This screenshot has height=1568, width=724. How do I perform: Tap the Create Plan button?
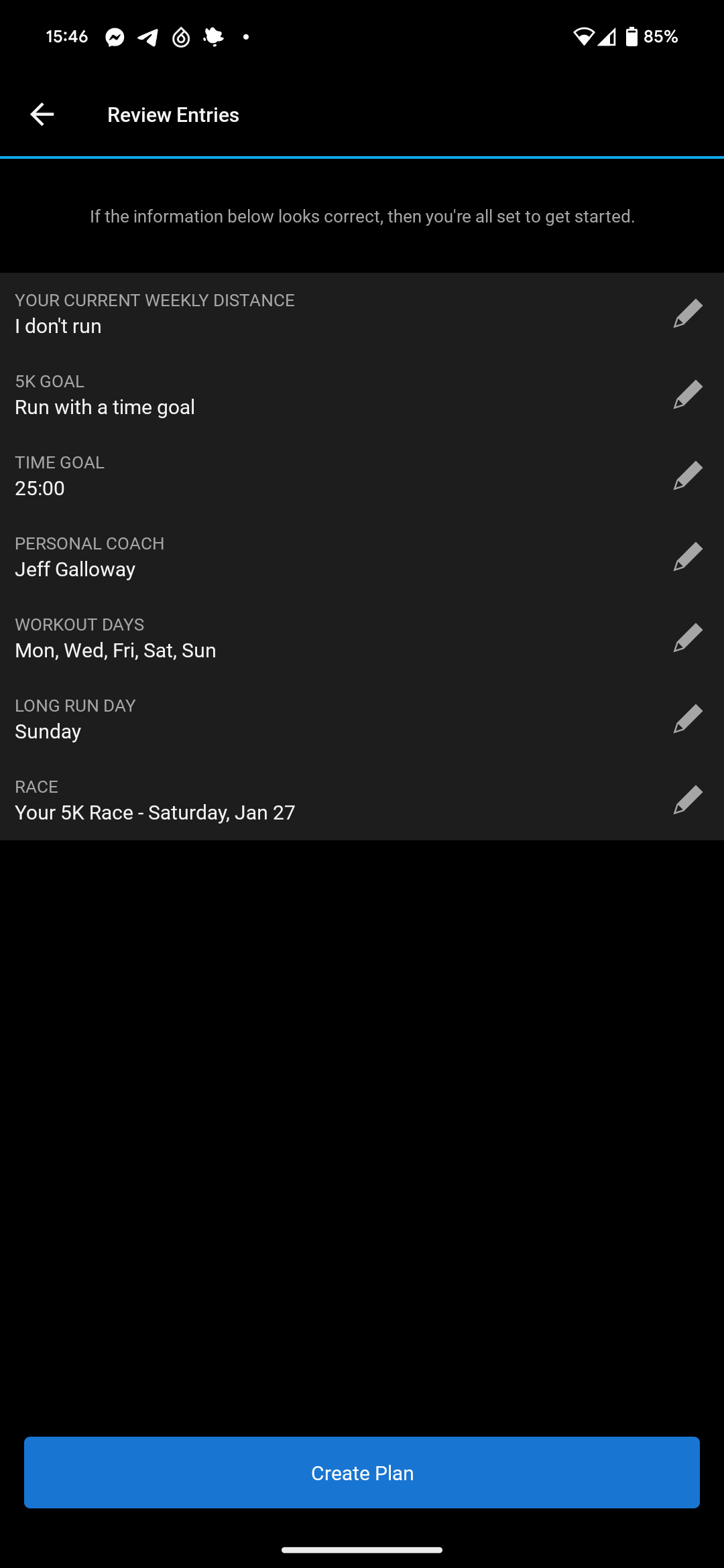[362, 1472]
